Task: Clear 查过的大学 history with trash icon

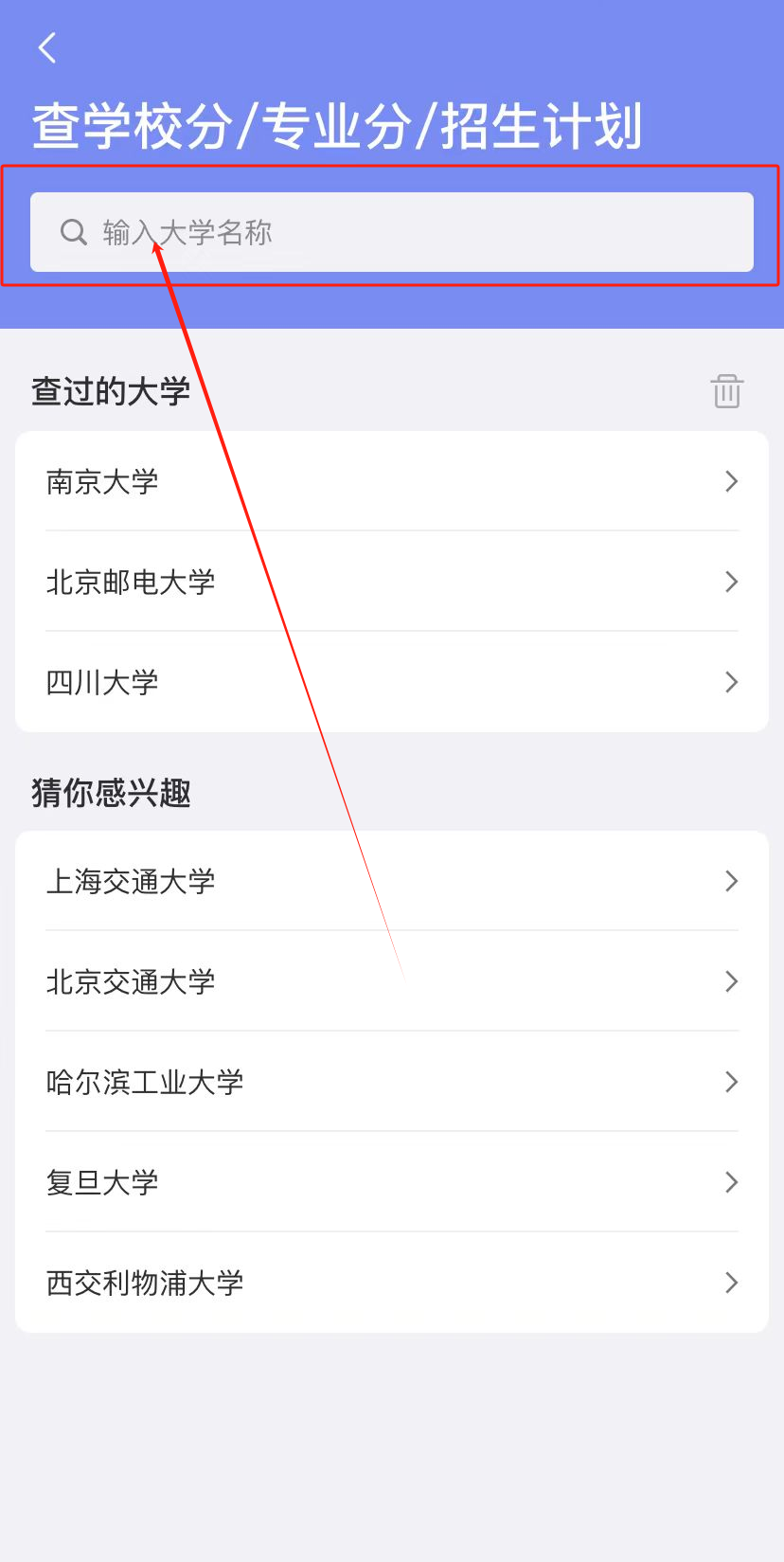Action: 727,391
